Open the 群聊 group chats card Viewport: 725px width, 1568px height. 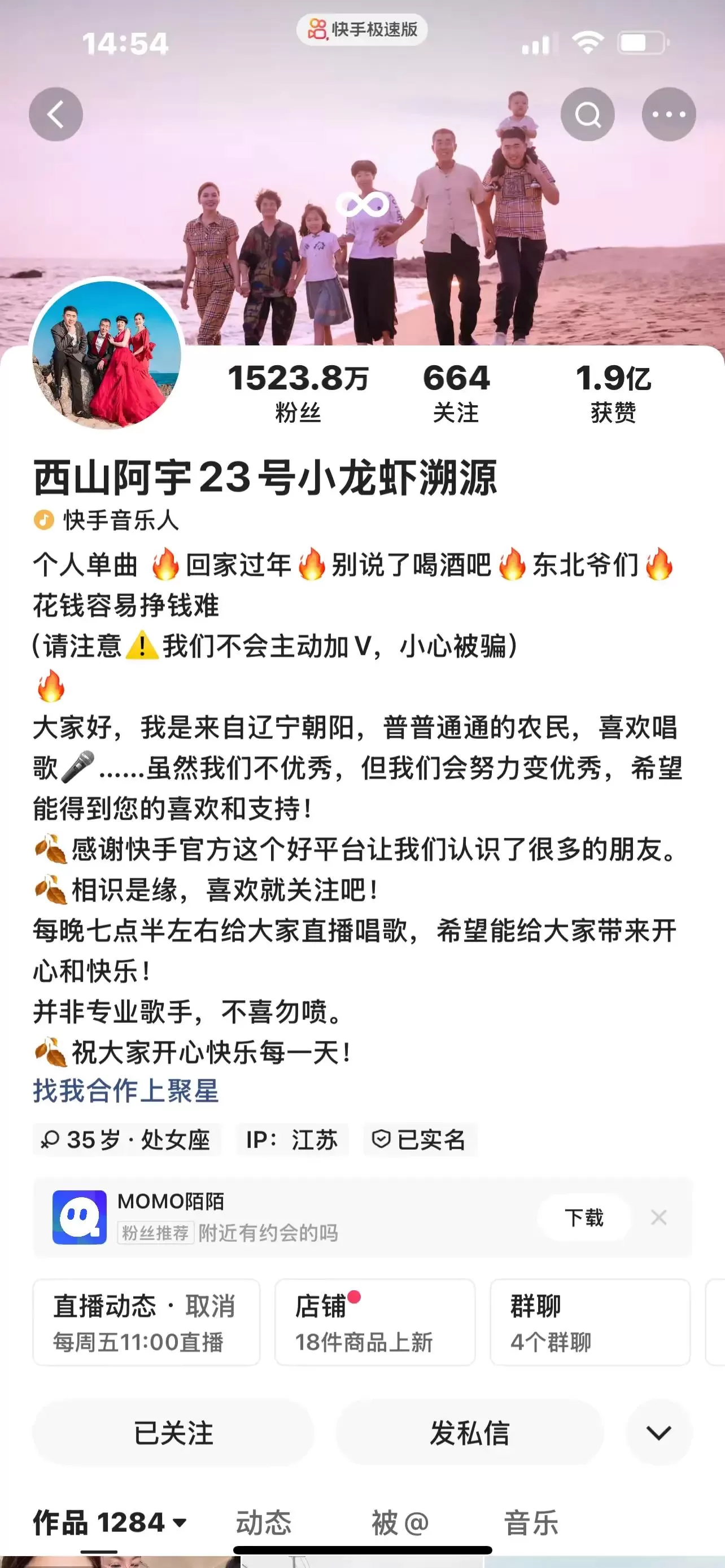[589, 1322]
